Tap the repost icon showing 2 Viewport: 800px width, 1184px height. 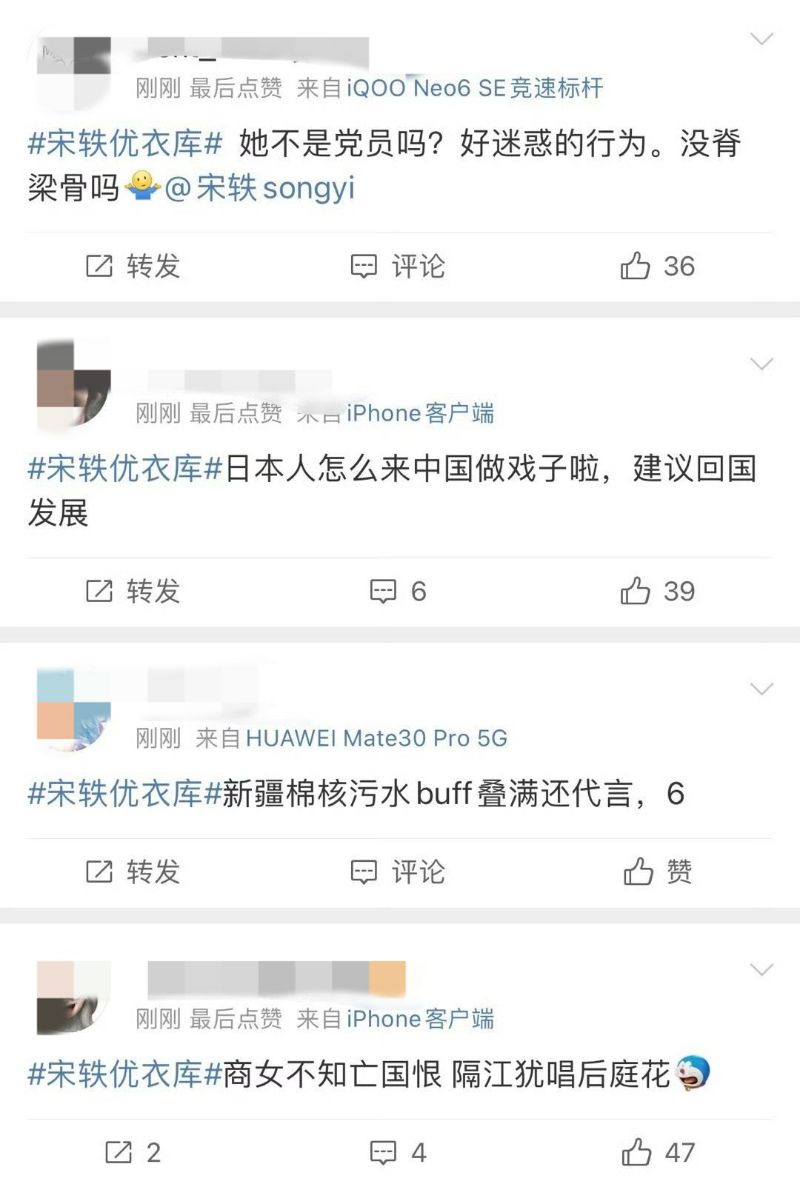pyautogui.click(x=132, y=1152)
